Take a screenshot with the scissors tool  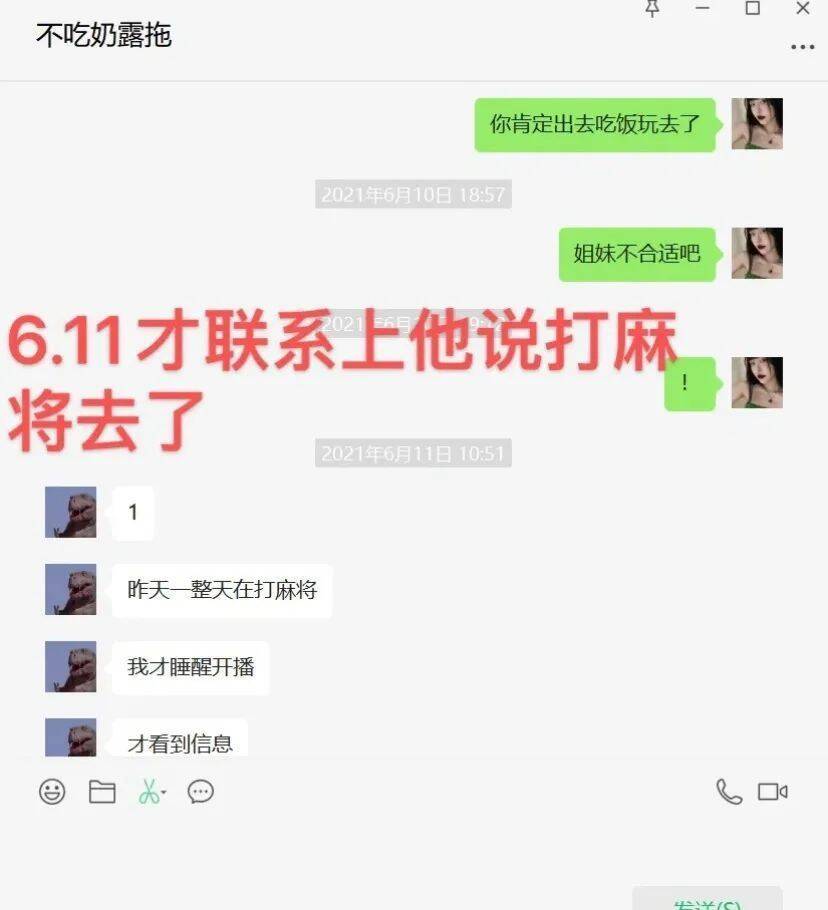coord(149,792)
